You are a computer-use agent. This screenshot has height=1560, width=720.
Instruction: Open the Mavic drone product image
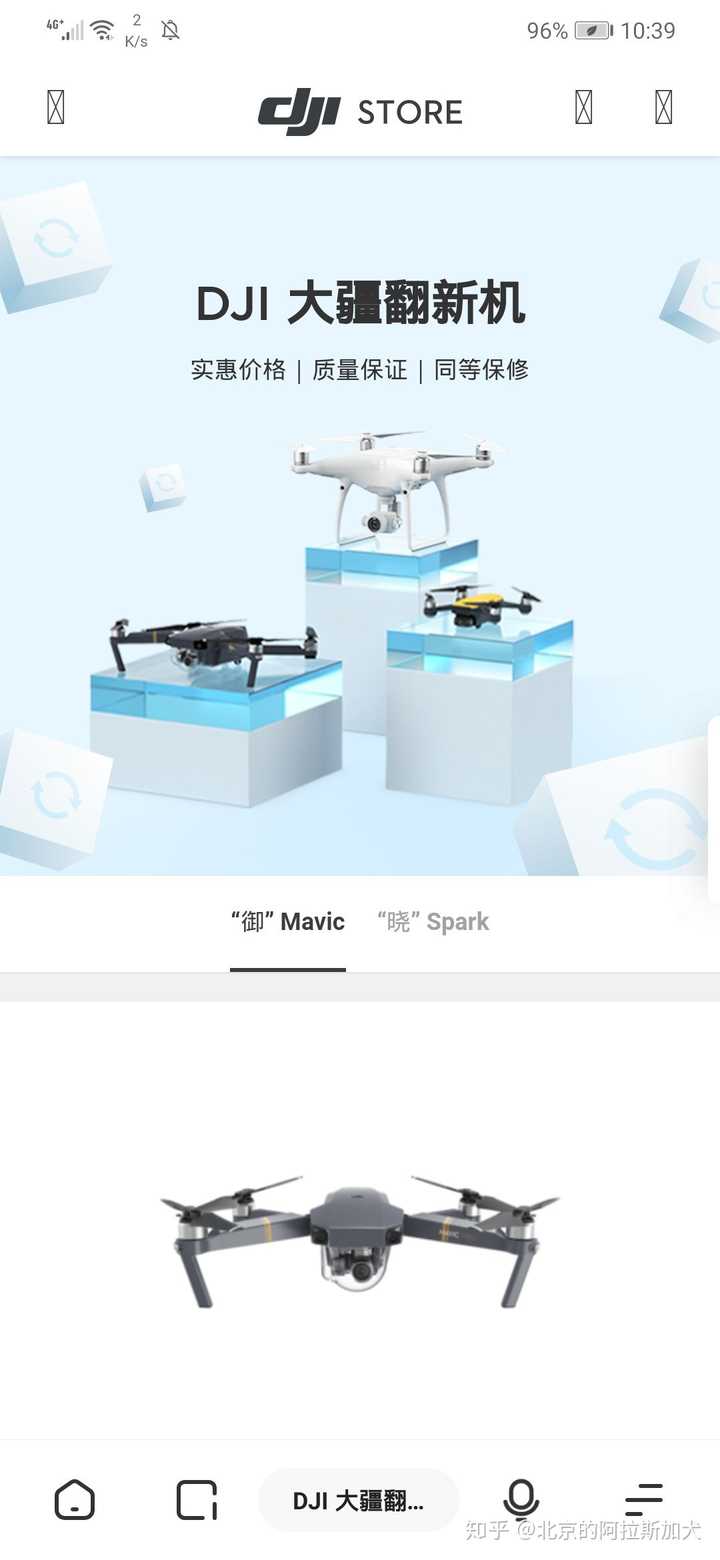point(360,1239)
